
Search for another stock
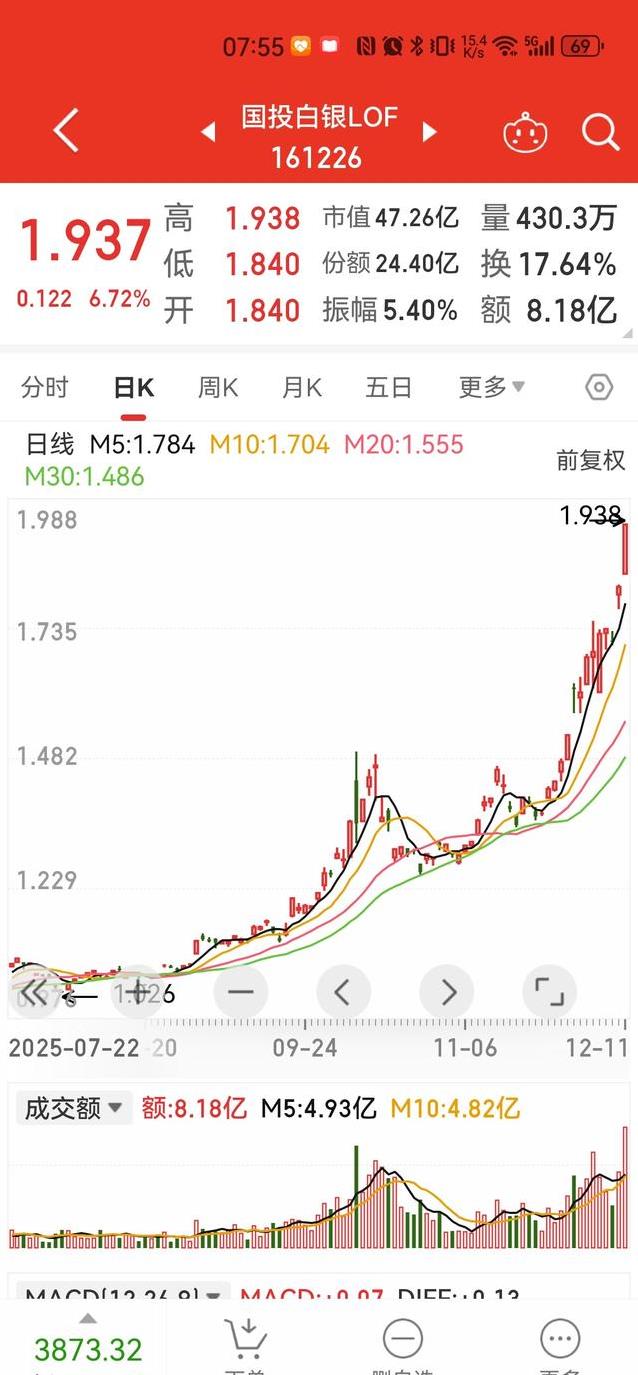tap(600, 132)
